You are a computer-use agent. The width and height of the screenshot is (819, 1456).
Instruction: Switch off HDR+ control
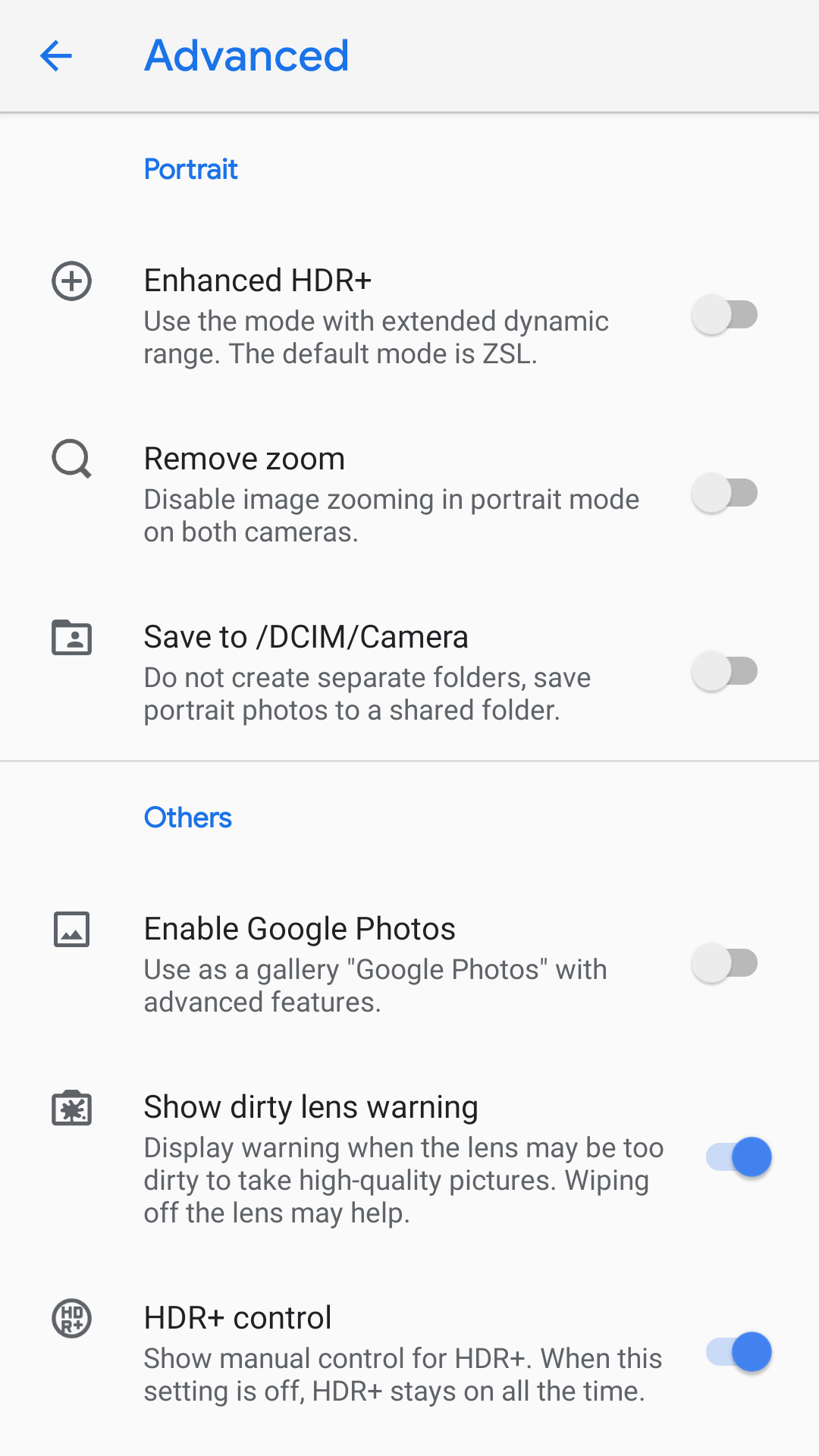739,1352
